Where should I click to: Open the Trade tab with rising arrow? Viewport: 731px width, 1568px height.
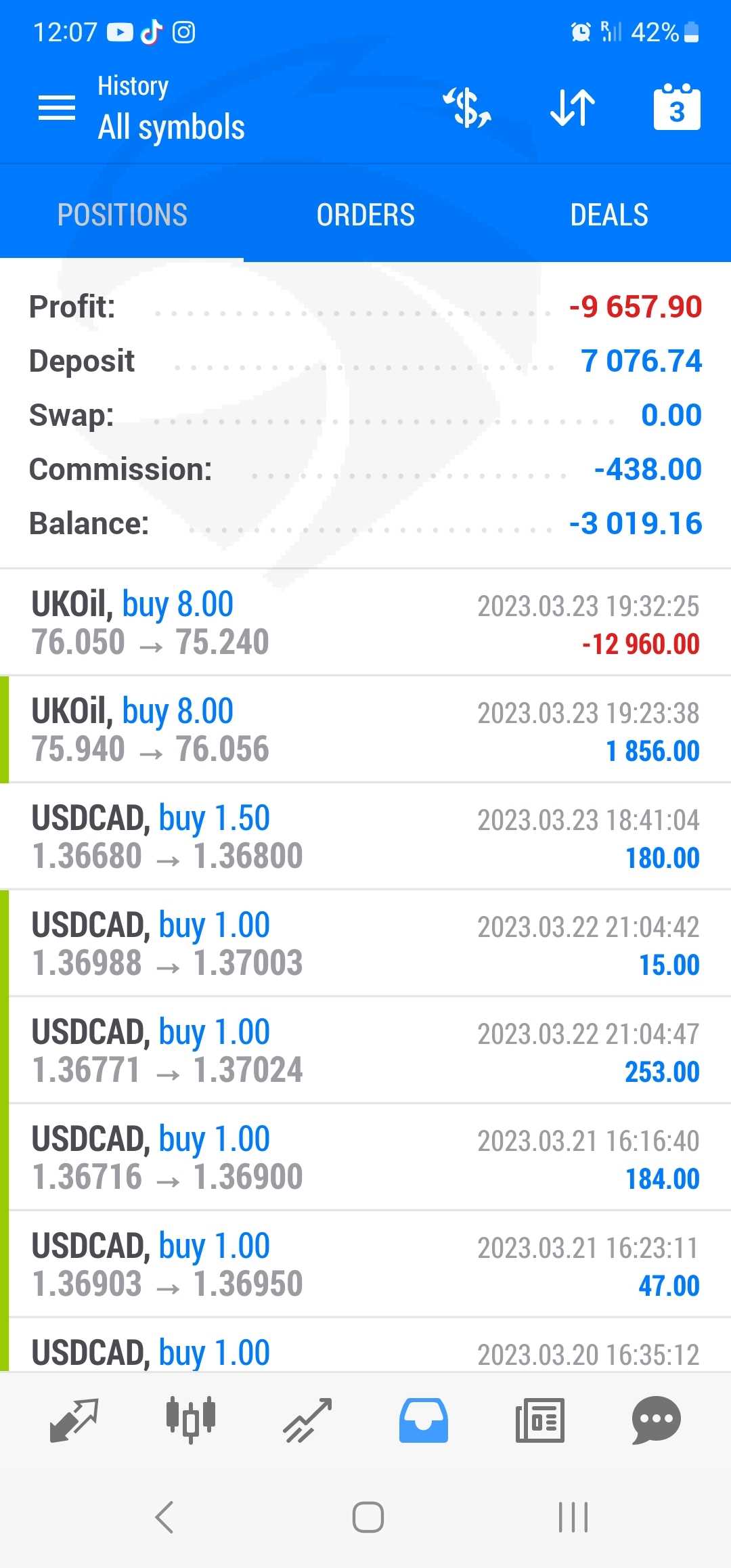coord(307,1420)
